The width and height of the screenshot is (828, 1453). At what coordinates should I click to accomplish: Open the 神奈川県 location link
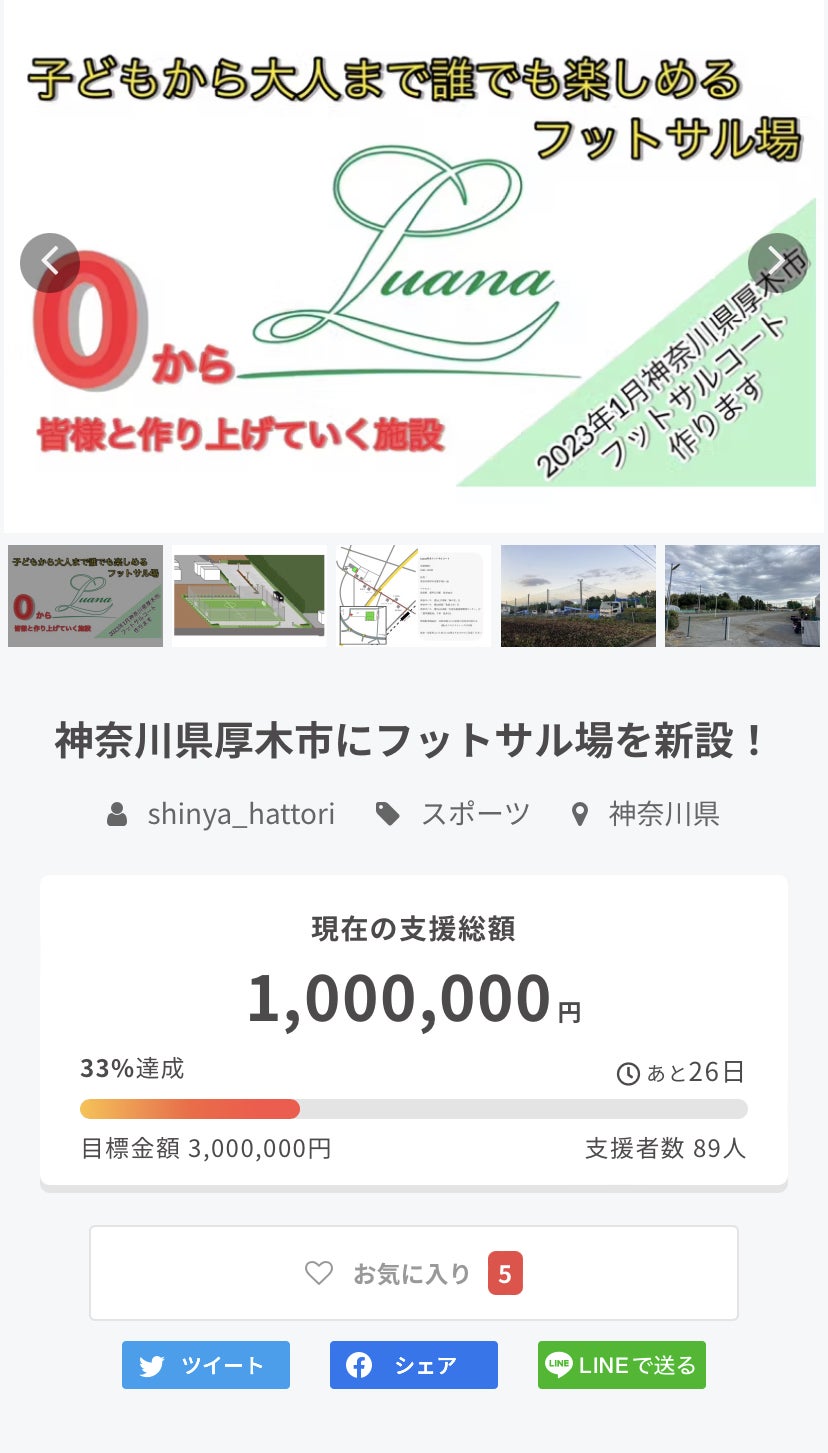(x=663, y=814)
